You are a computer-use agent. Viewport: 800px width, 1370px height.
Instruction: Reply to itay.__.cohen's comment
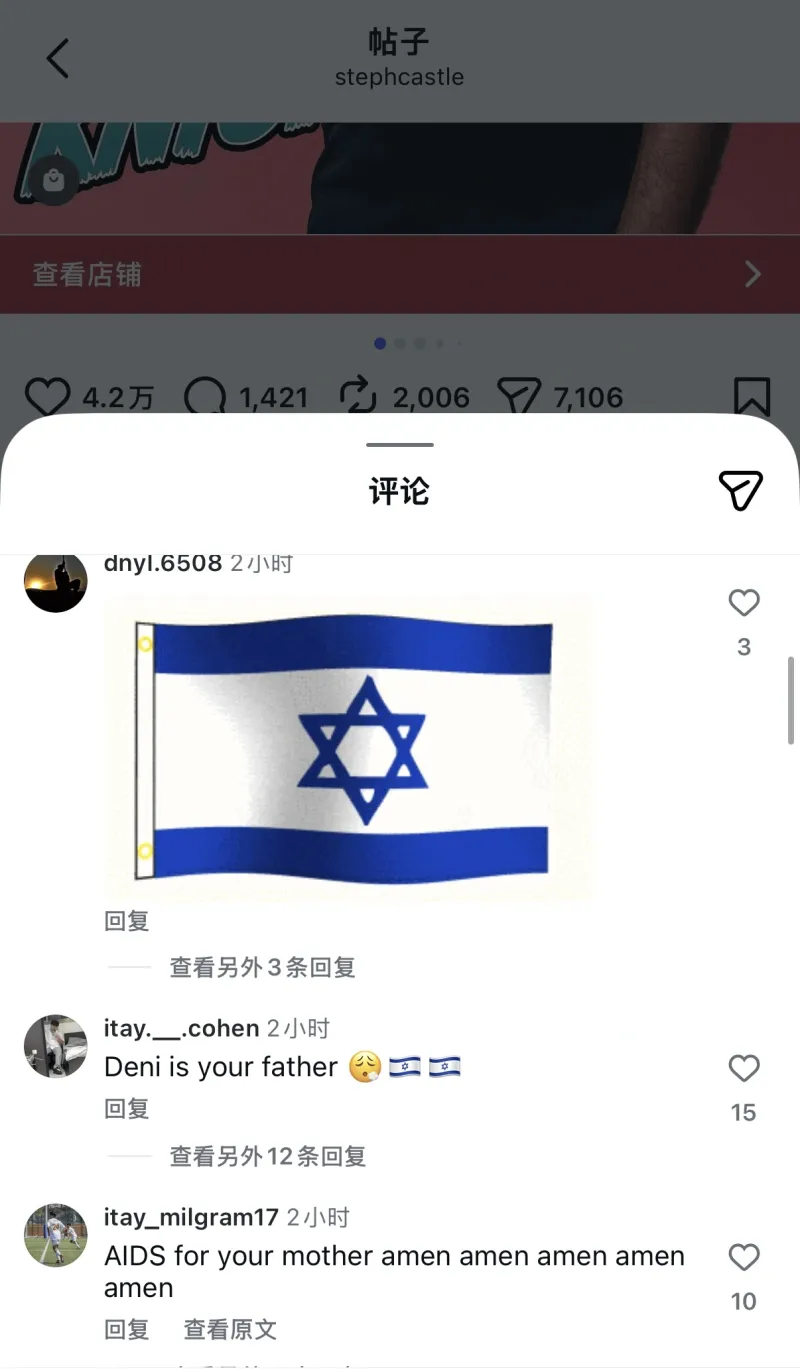pyautogui.click(x=127, y=1108)
